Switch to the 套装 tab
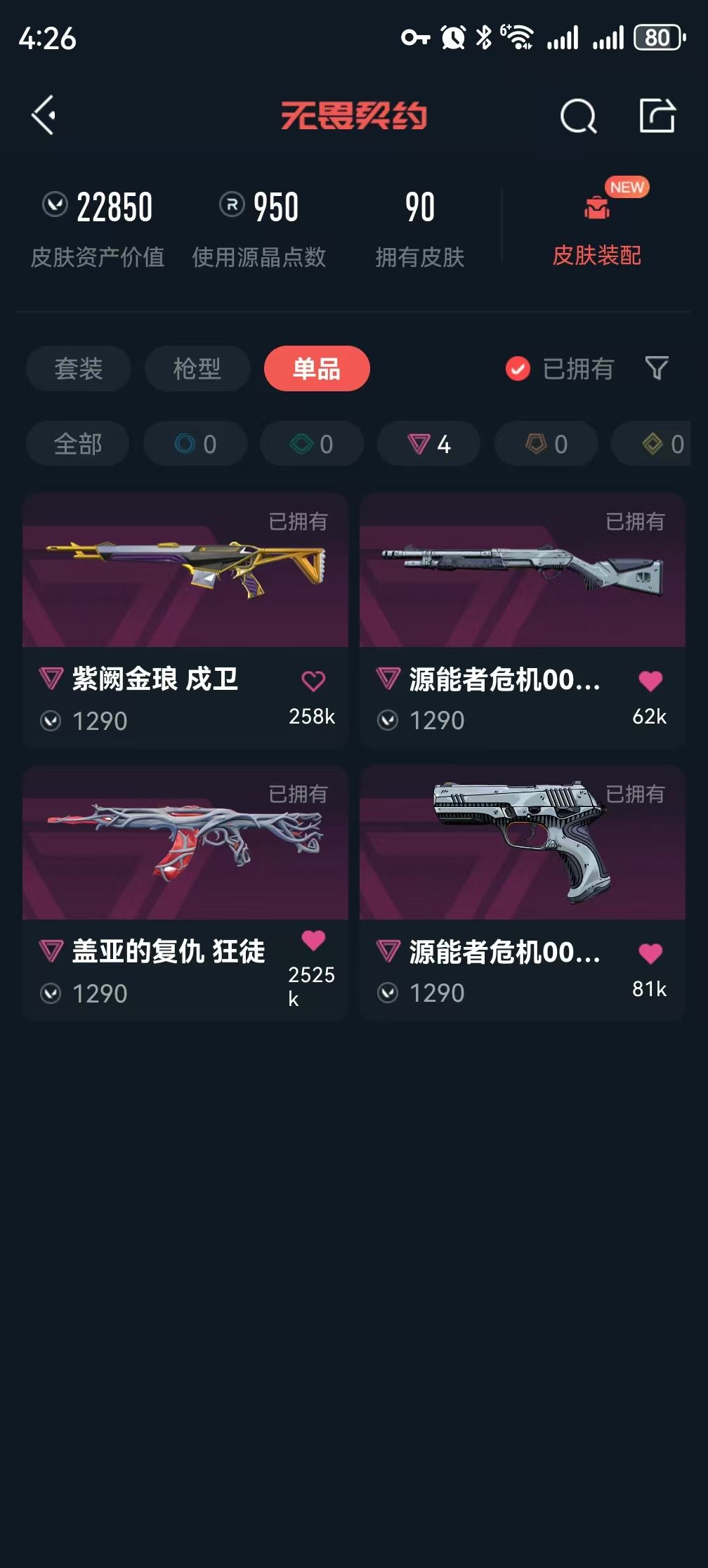This screenshot has width=708, height=1568. 79,369
